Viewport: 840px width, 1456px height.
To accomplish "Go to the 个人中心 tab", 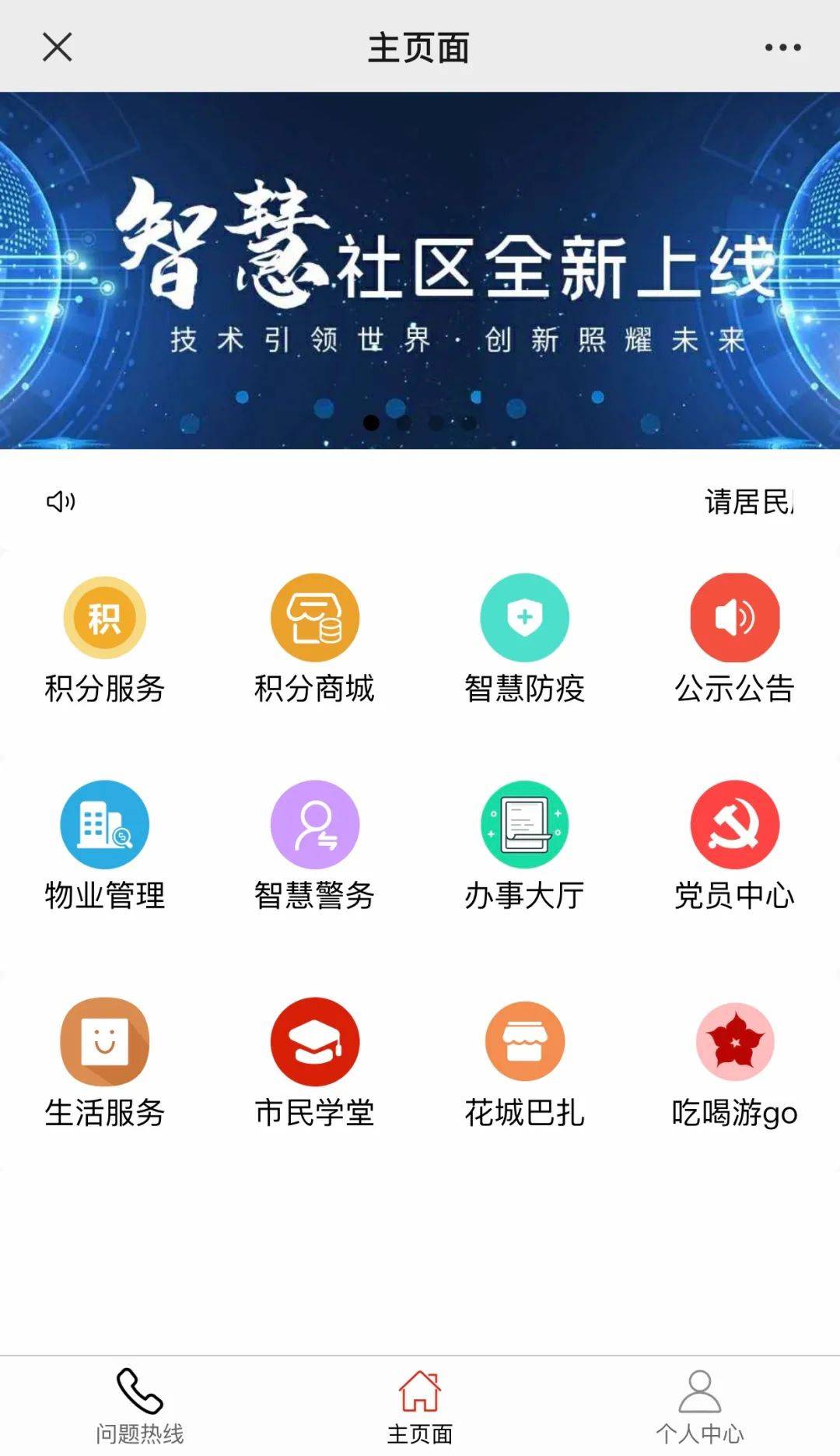I will tap(700, 1406).
